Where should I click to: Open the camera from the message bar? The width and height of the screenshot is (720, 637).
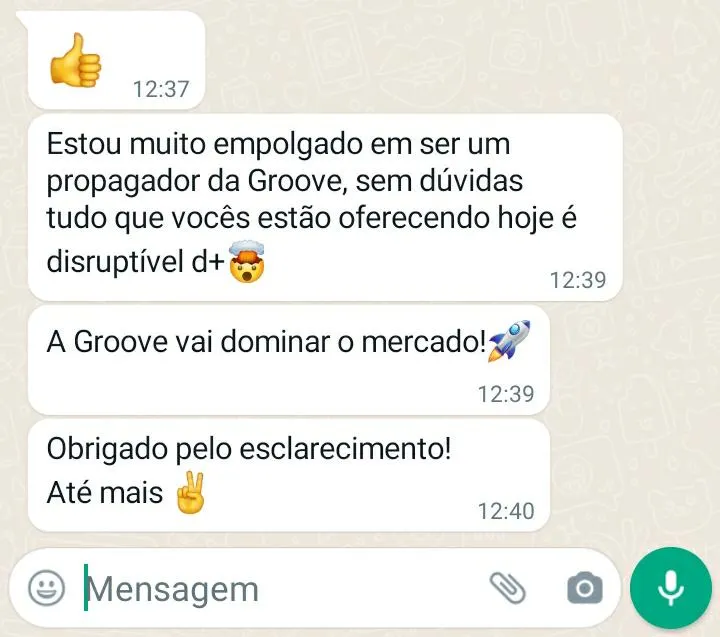(584, 589)
